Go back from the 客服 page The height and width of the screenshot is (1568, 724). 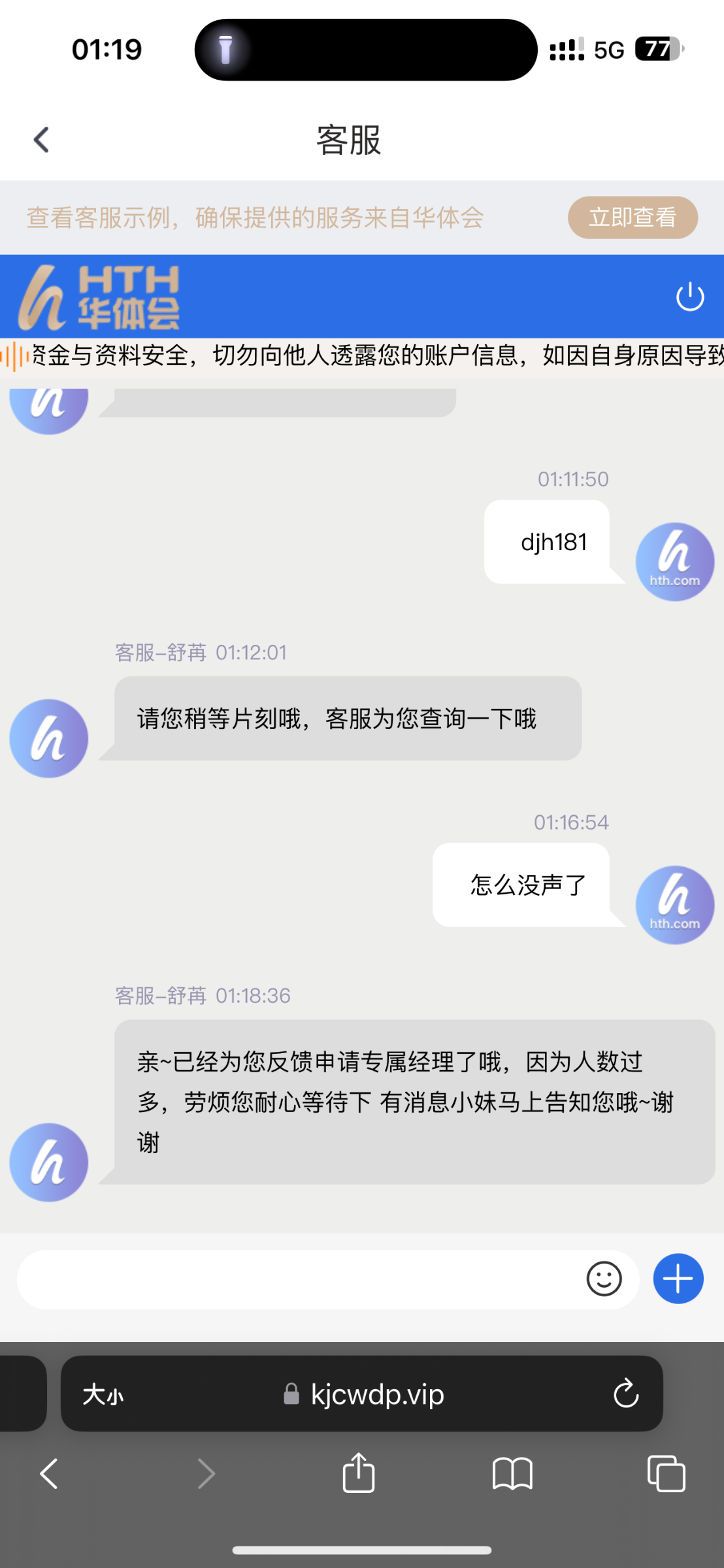[42, 140]
